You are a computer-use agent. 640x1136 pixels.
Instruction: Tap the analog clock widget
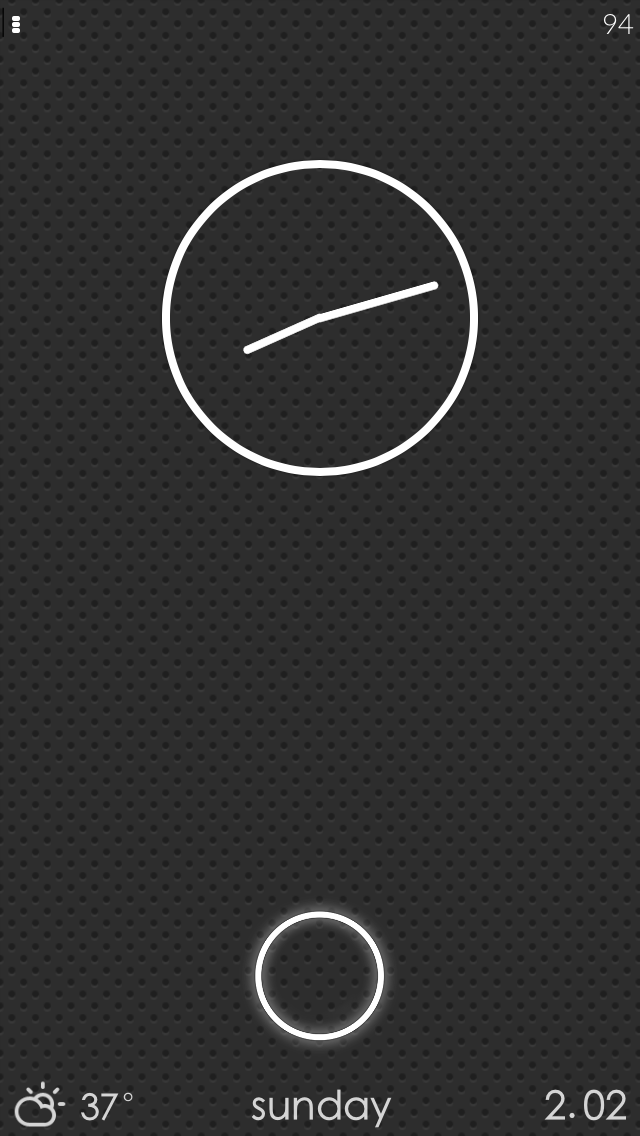click(320, 318)
